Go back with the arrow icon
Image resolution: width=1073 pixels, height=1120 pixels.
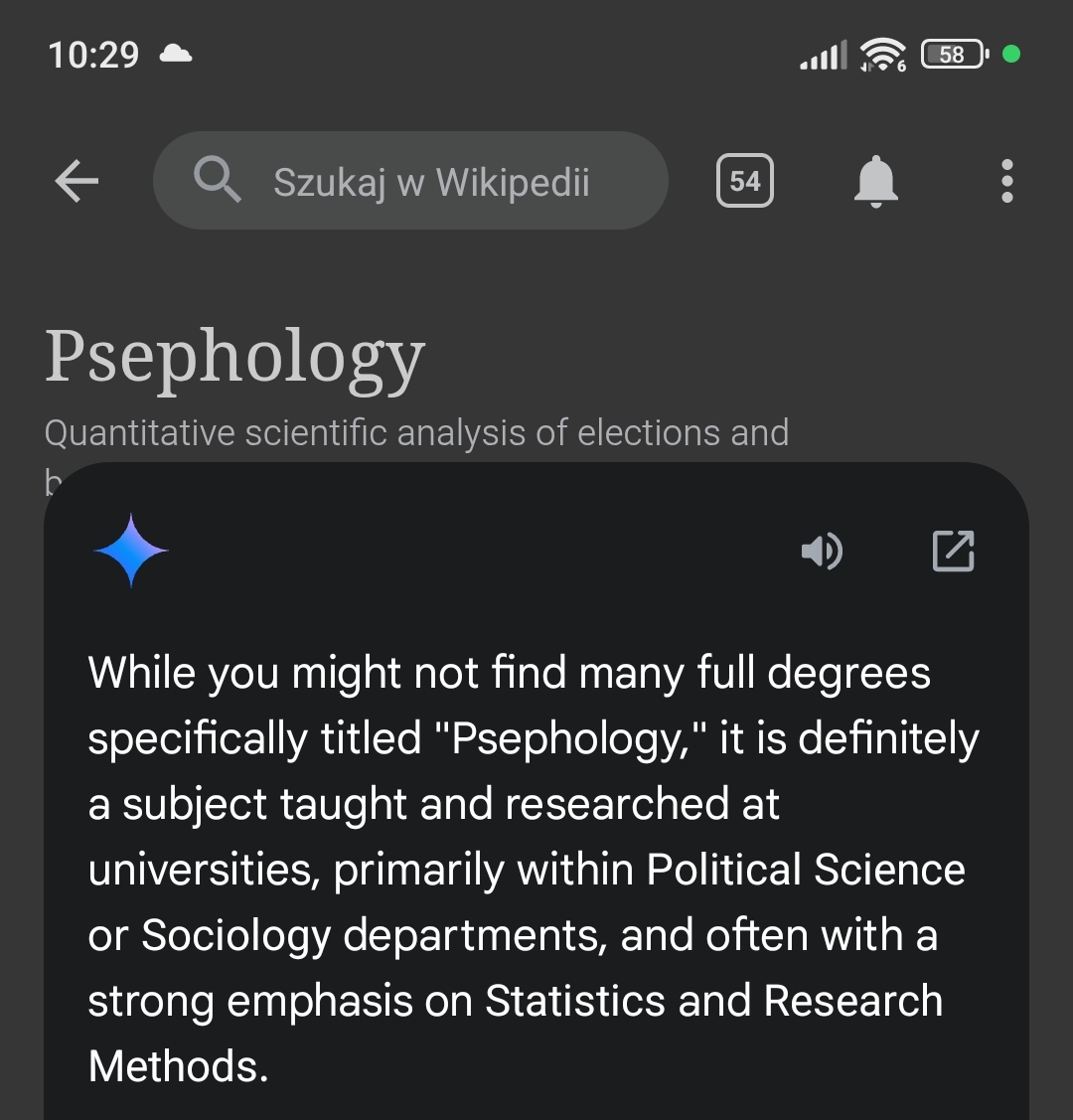(77, 181)
